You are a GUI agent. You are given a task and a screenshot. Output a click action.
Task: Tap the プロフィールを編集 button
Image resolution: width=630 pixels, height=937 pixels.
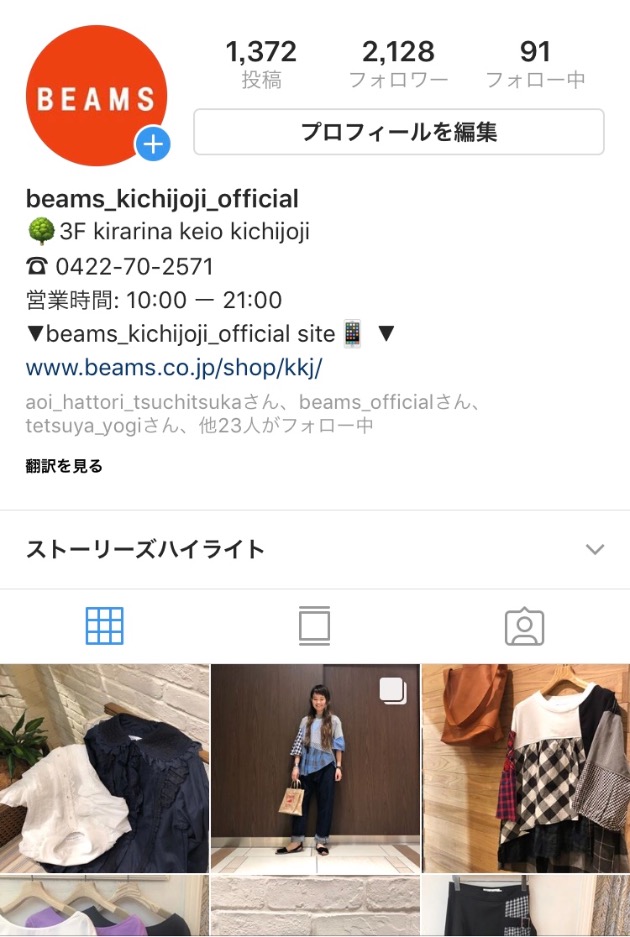tap(398, 132)
